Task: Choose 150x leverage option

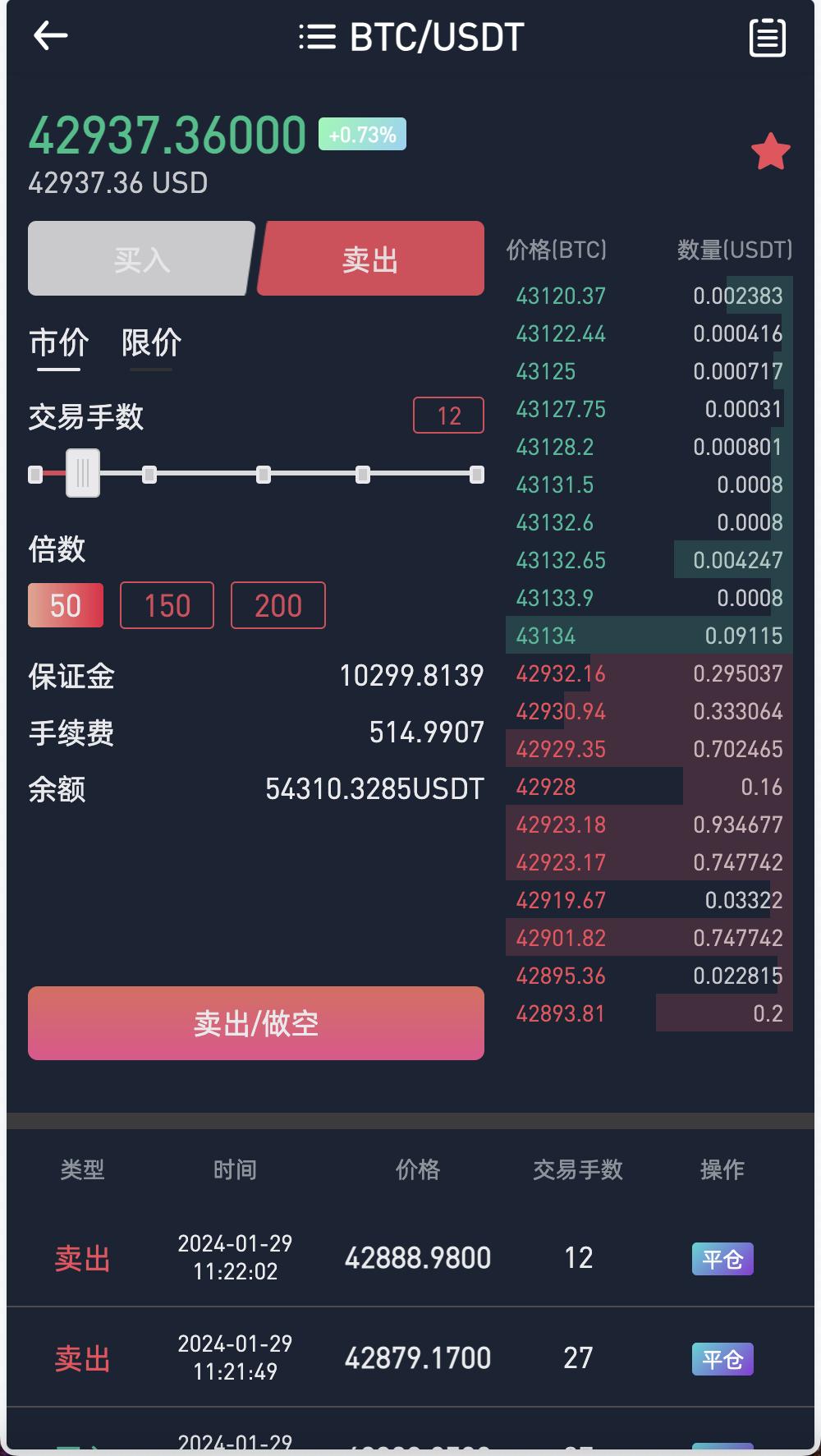Action: point(167,605)
